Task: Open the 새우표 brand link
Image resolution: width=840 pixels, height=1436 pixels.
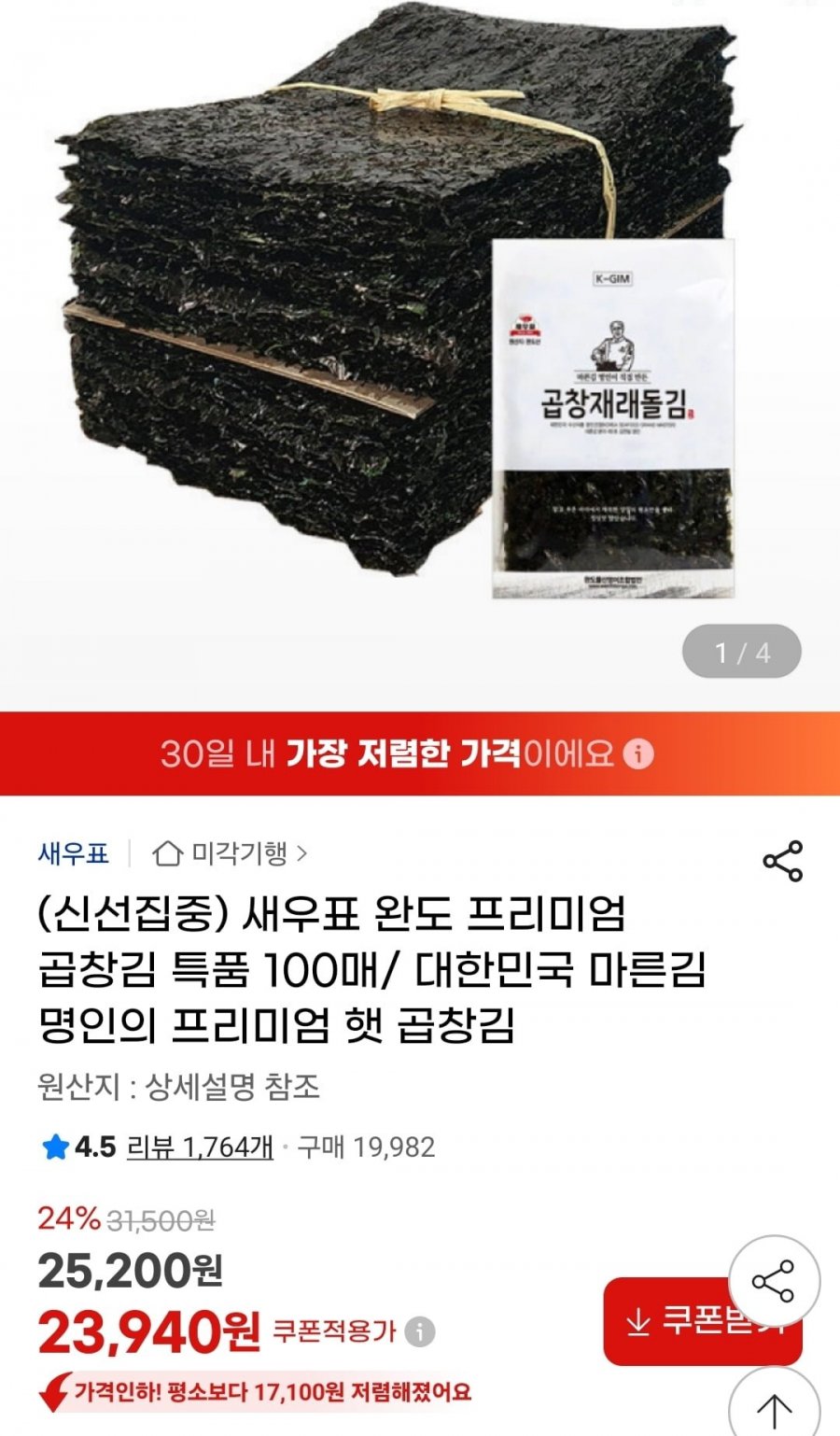Action: click(73, 853)
